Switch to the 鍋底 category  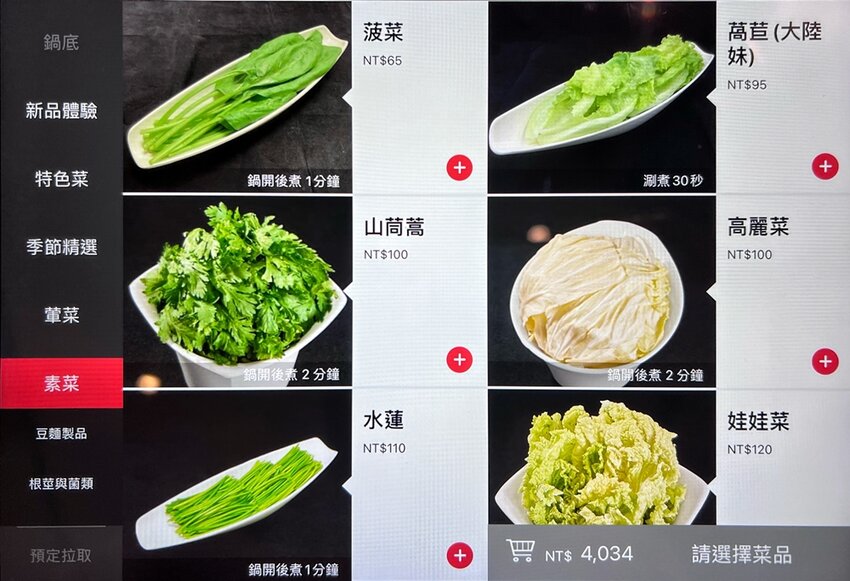(61, 43)
